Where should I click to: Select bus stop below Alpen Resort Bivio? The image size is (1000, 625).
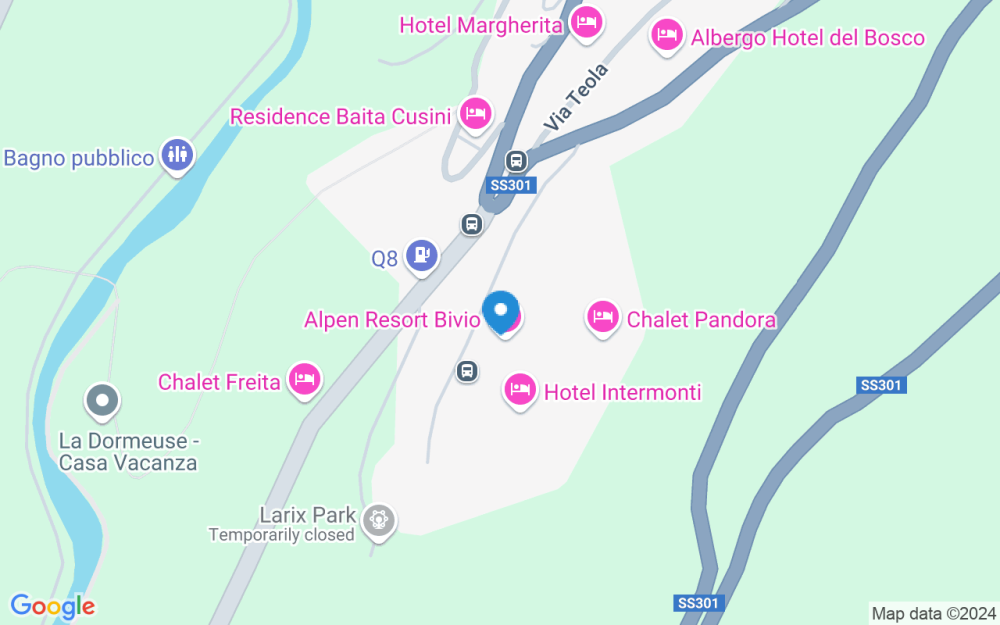click(466, 371)
